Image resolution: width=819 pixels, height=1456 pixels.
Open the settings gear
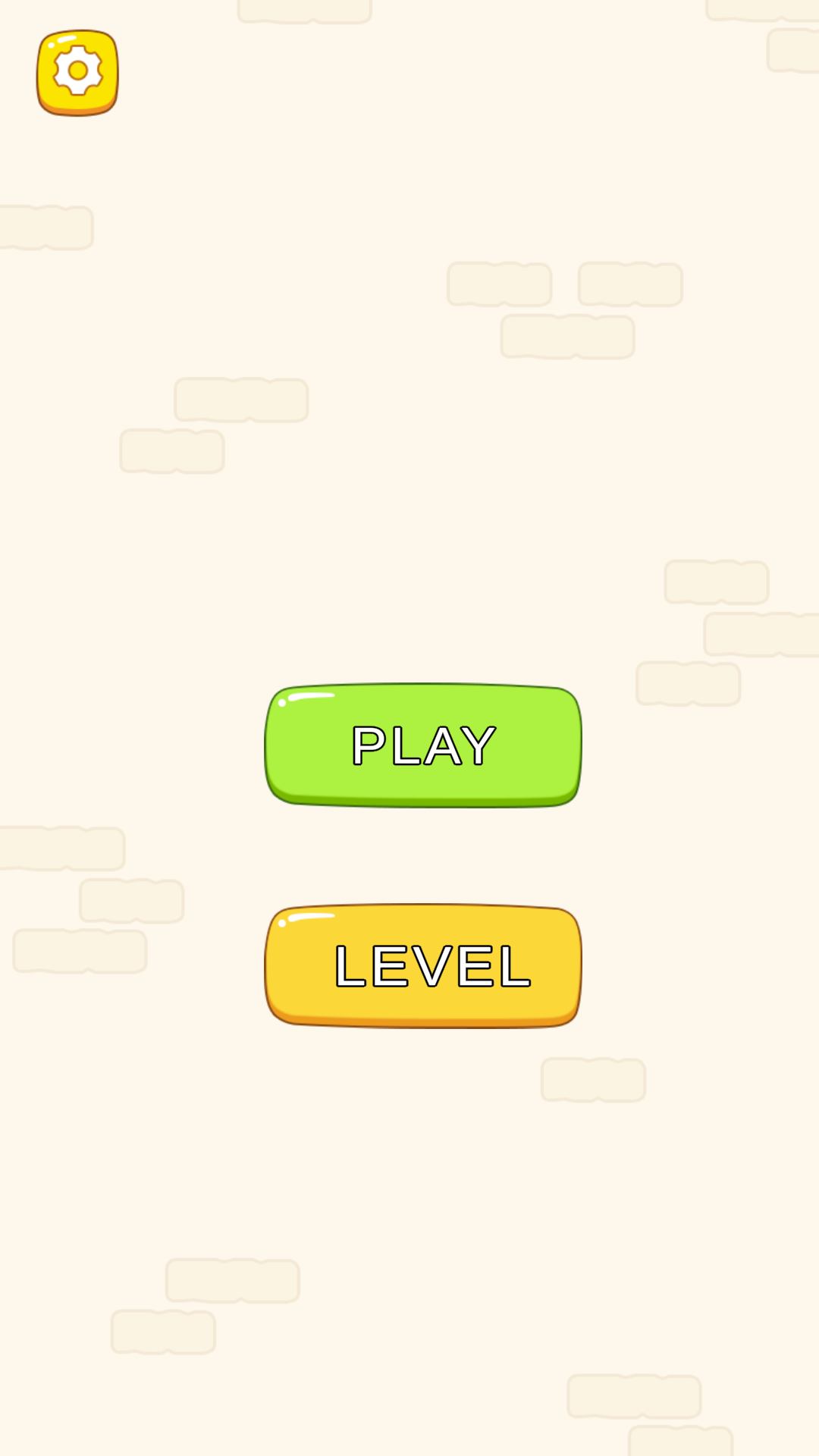click(77, 72)
